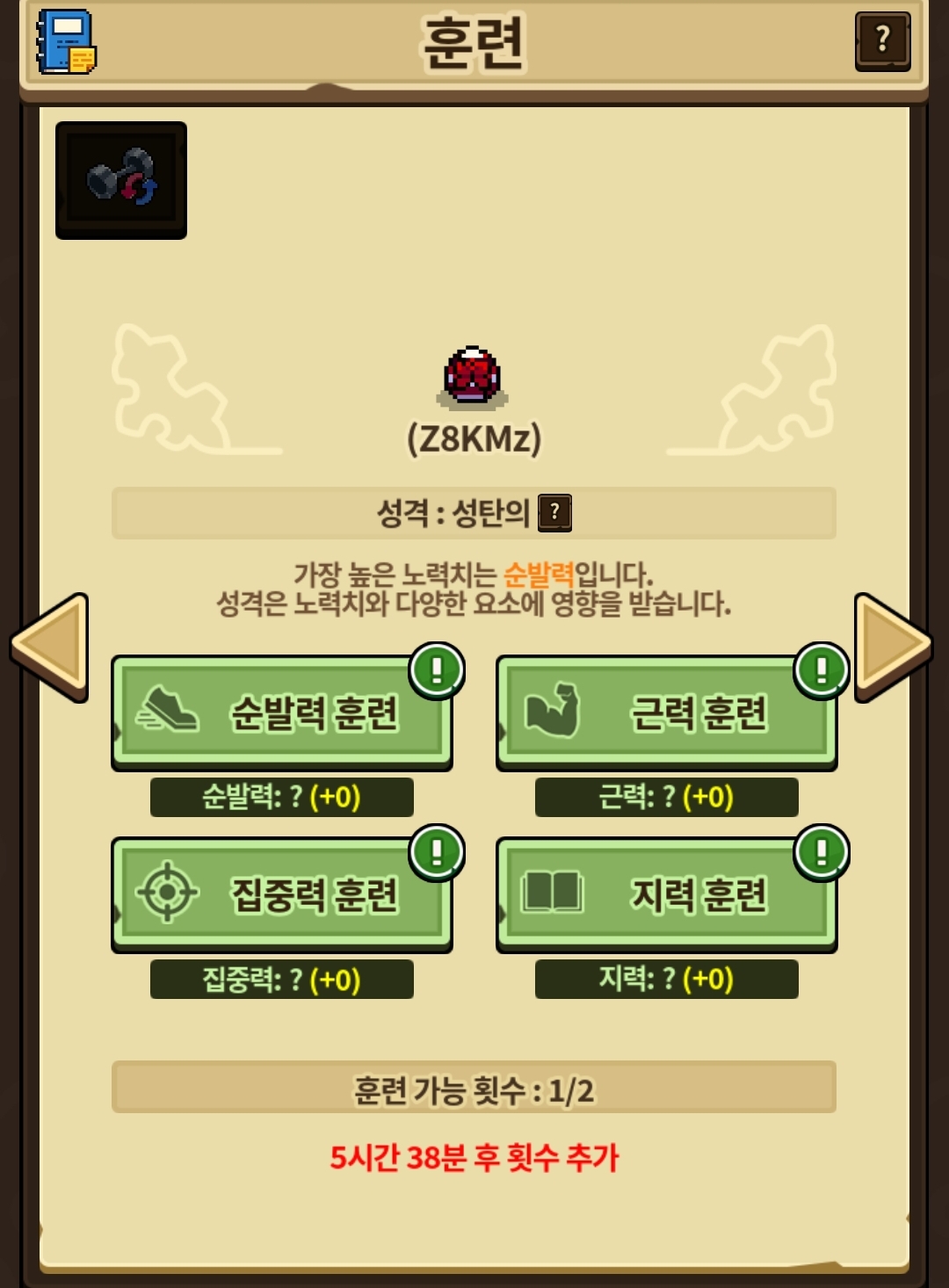This screenshot has height=1288, width=949.
Task: Open the blue notebook icon
Action: [x=66, y=41]
